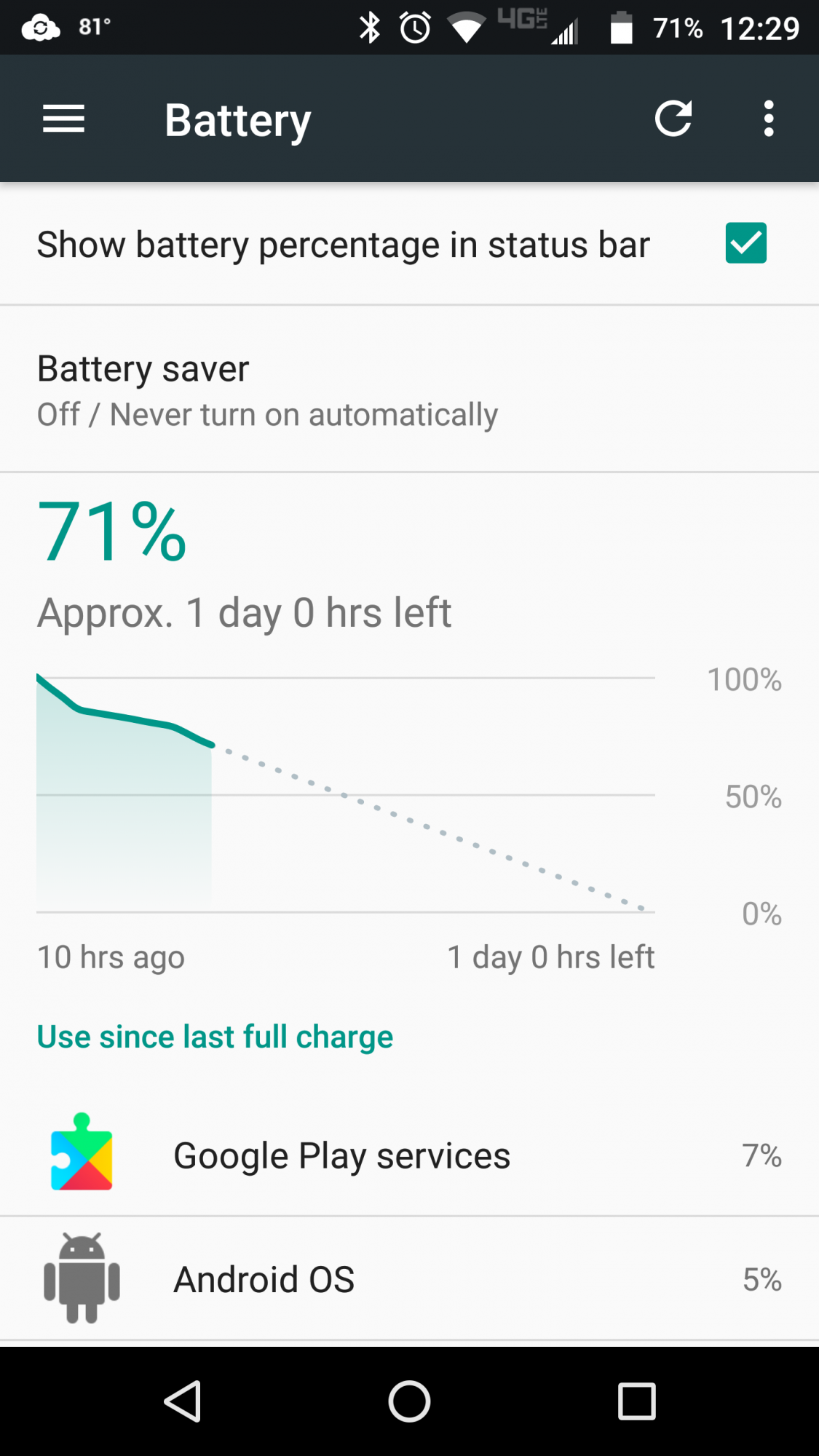This screenshot has width=819, height=1456.
Task: View Android OS battery usage
Action: coord(409,1278)
